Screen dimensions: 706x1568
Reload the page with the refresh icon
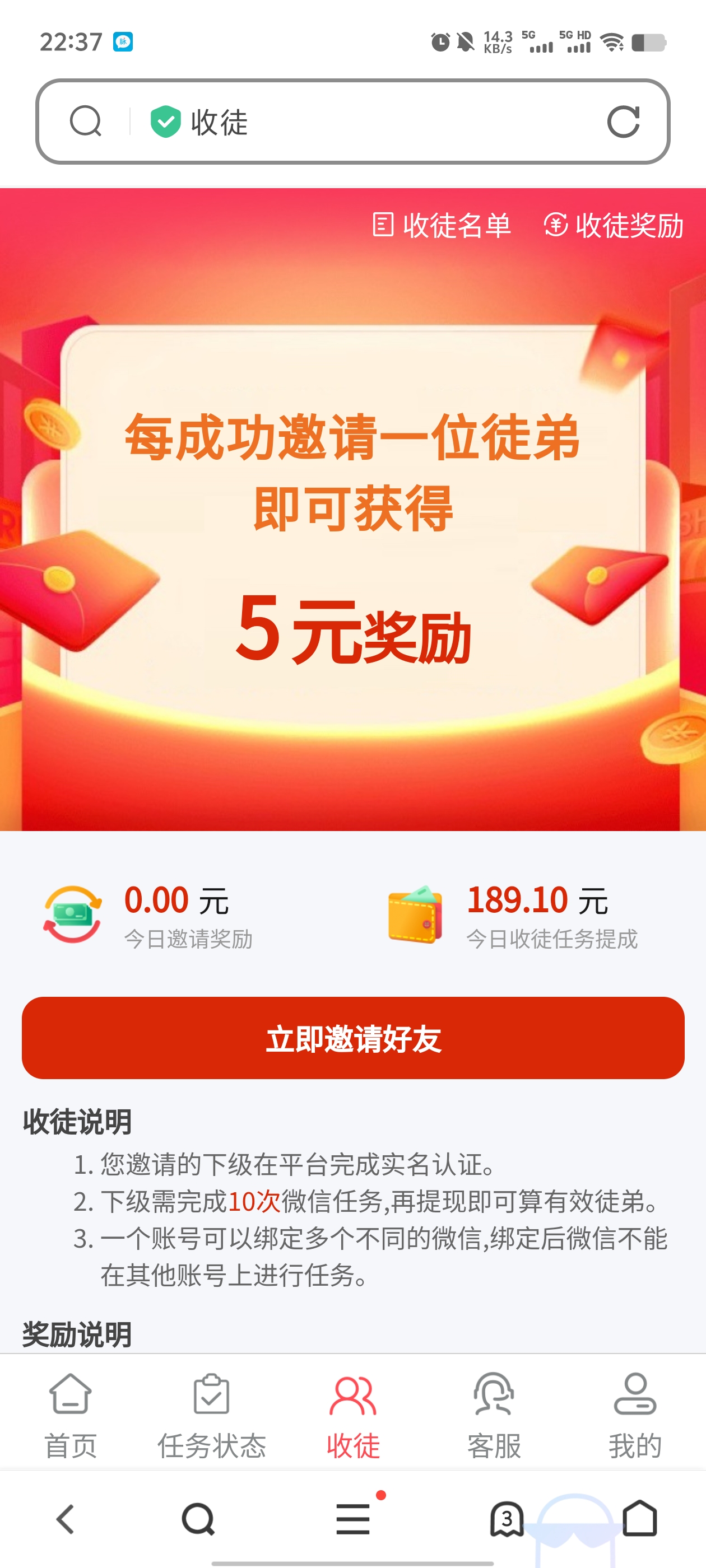[x=623, y=122]
